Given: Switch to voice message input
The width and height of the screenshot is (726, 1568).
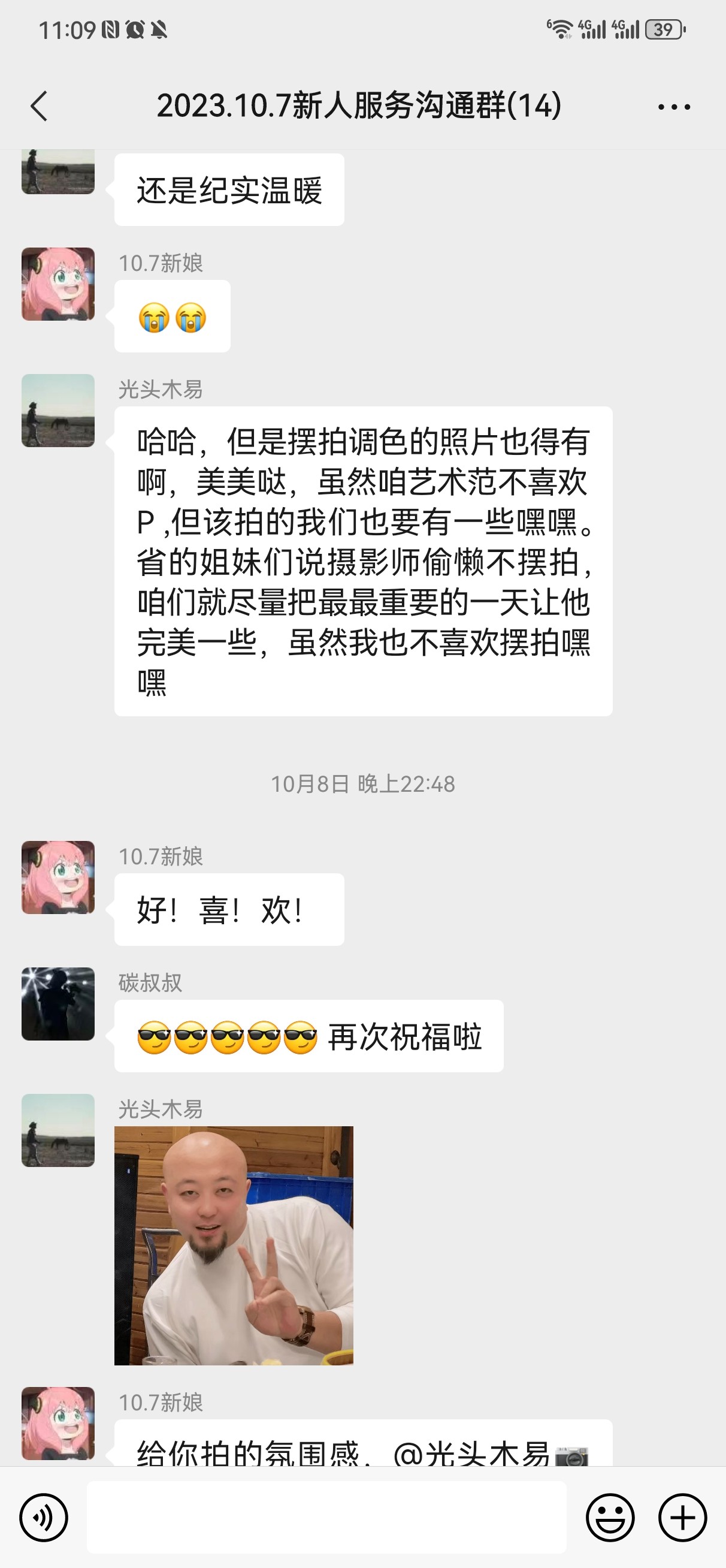Looking at the screenshot, I should [44, 1518].
